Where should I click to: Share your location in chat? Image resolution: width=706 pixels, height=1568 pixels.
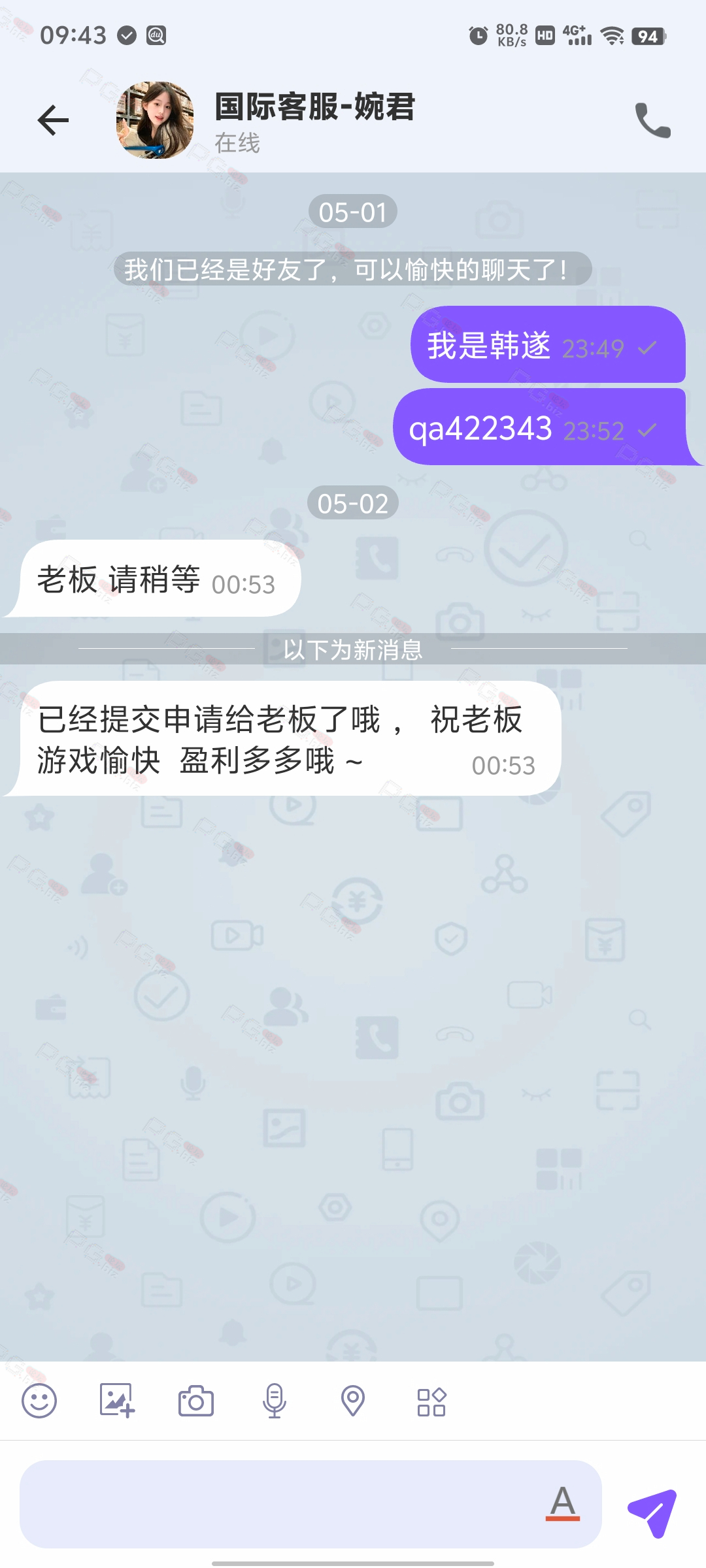tap(352, 1401)
